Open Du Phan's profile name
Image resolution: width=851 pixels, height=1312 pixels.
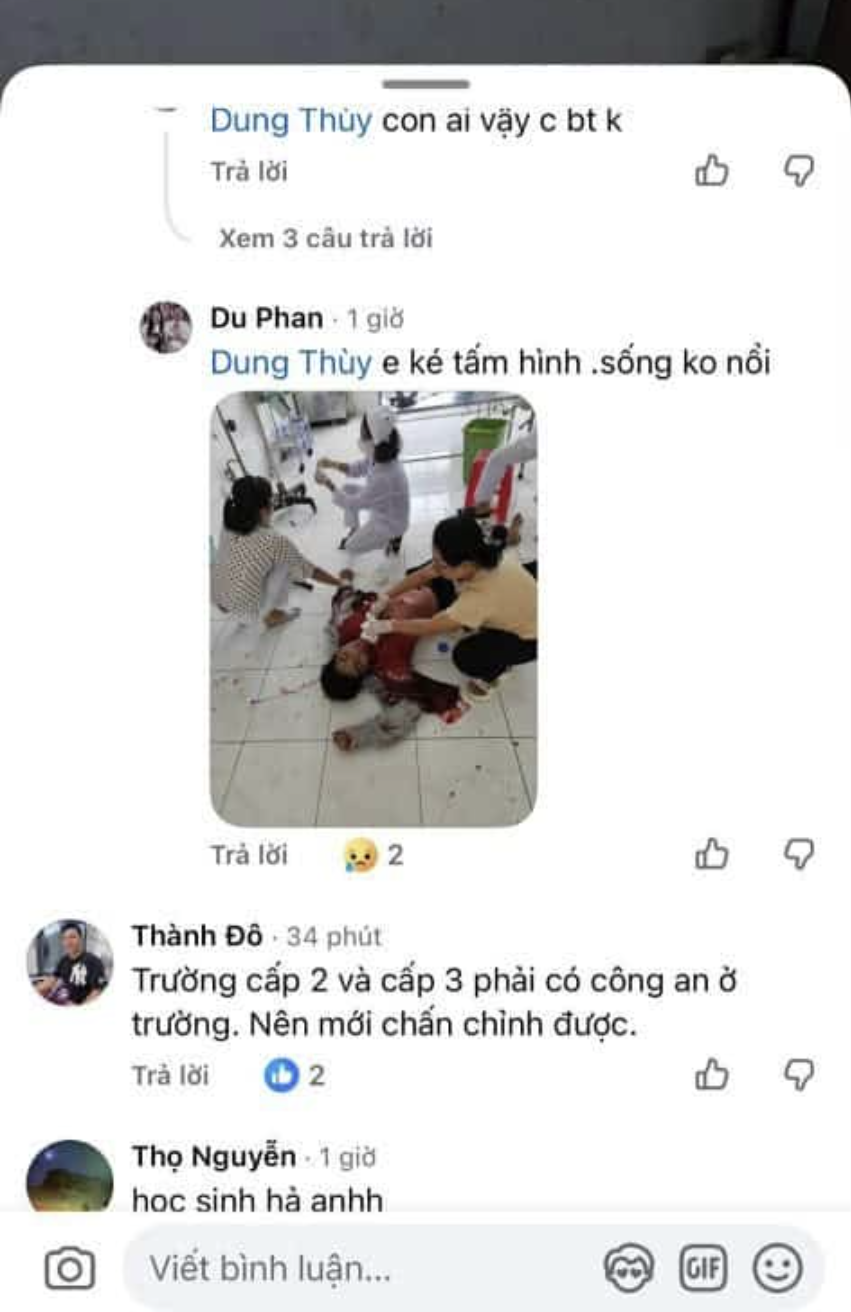tap(266, 319)
